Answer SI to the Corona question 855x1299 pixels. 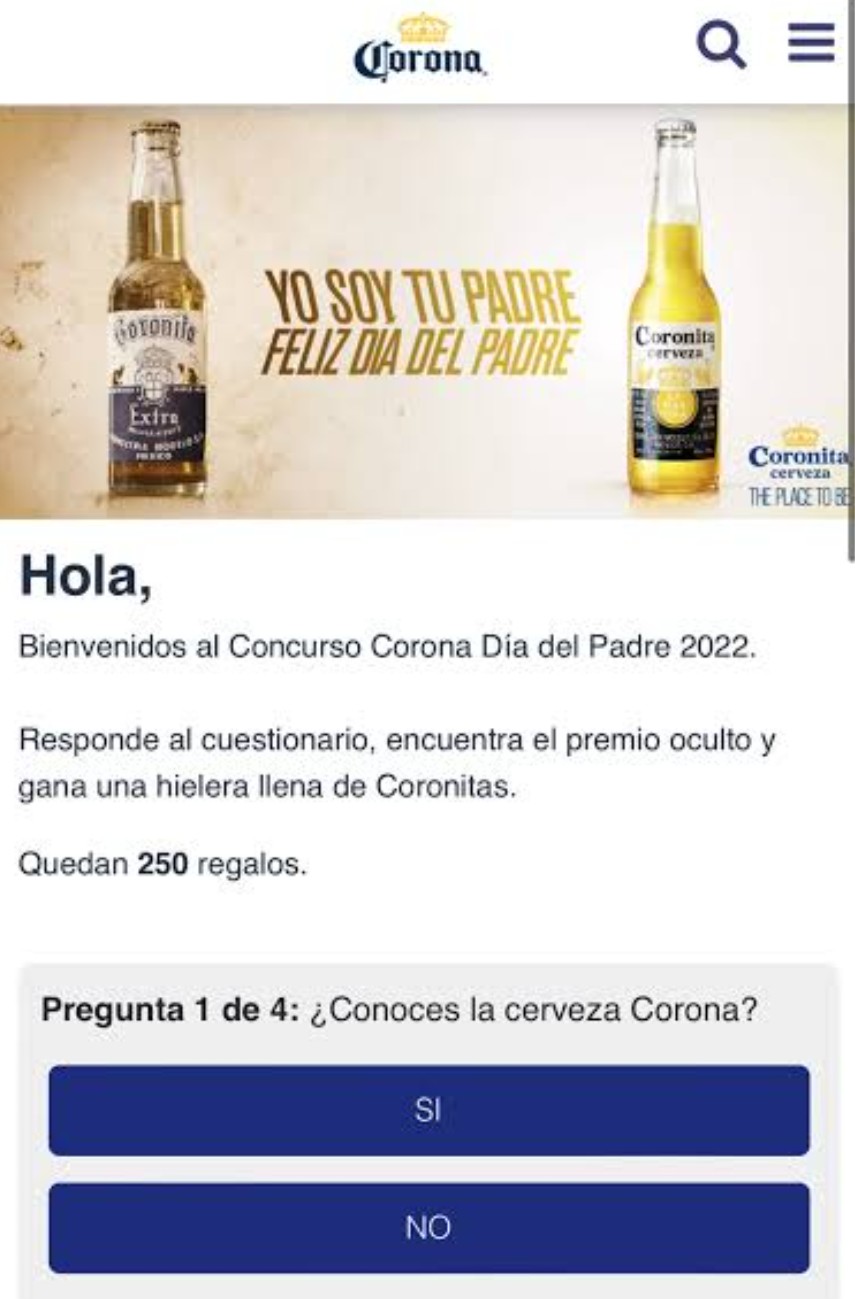click(x=428, y=1110)
